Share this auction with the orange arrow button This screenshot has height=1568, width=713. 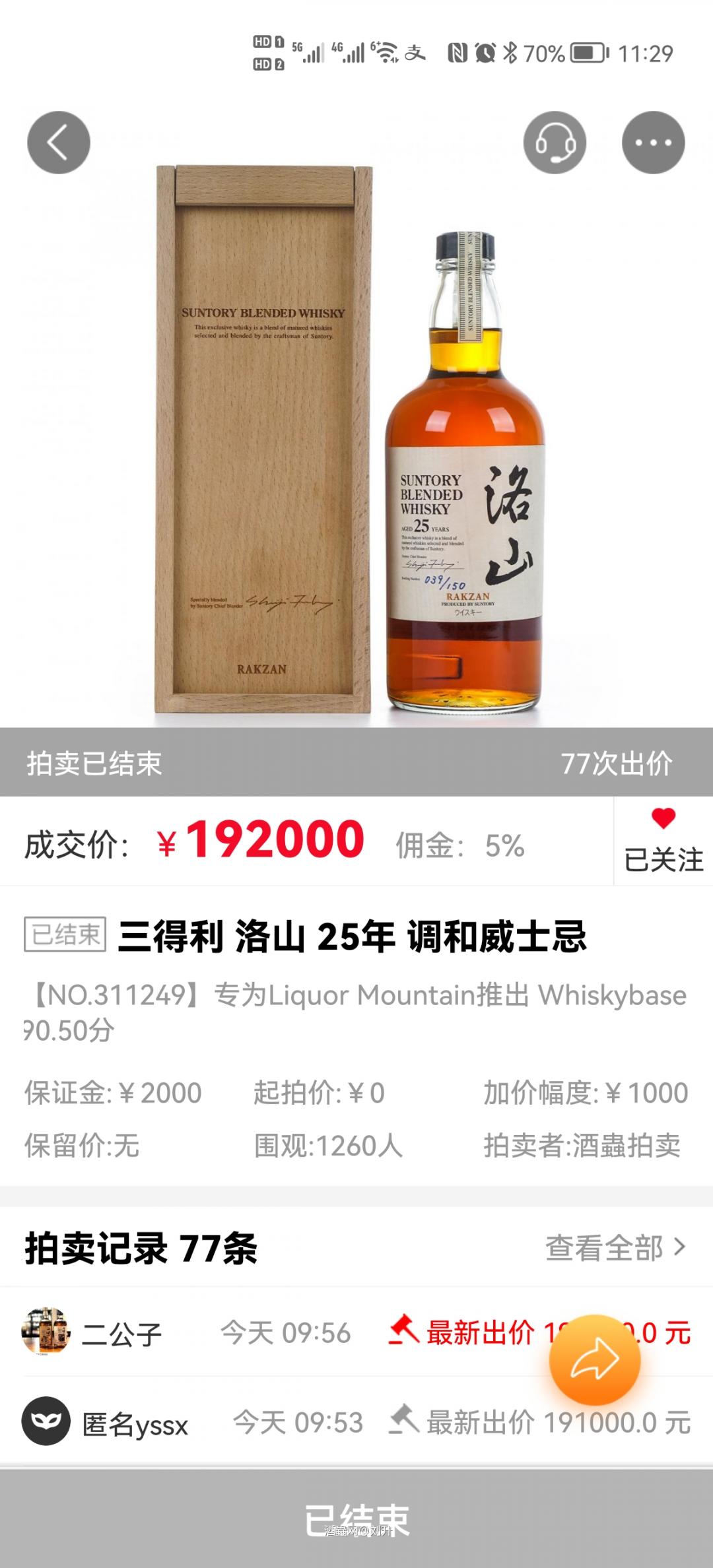click(595, 1360)
